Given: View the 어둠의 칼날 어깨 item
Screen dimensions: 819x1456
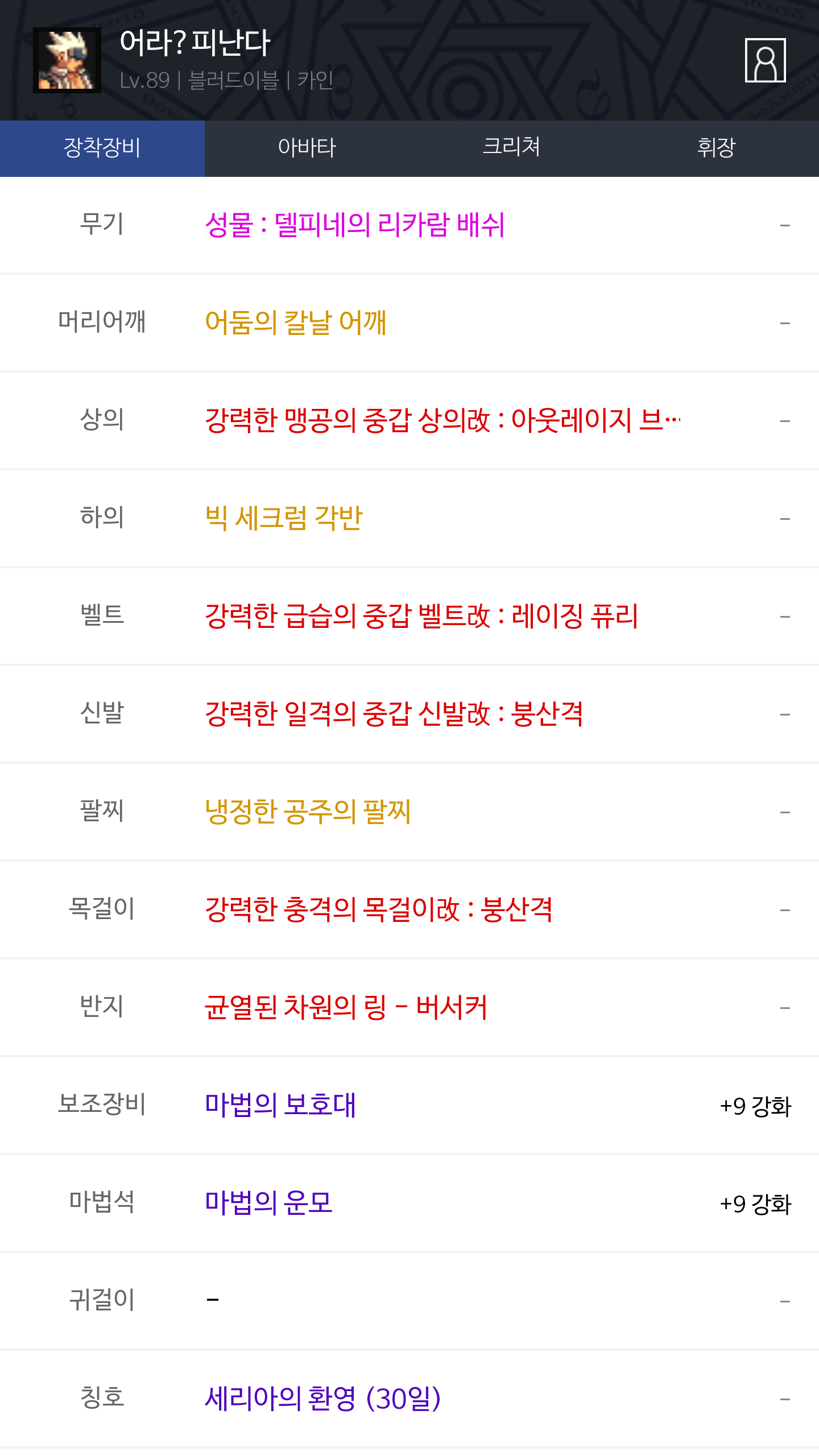Looking at the screenshot, I should 296,322.
